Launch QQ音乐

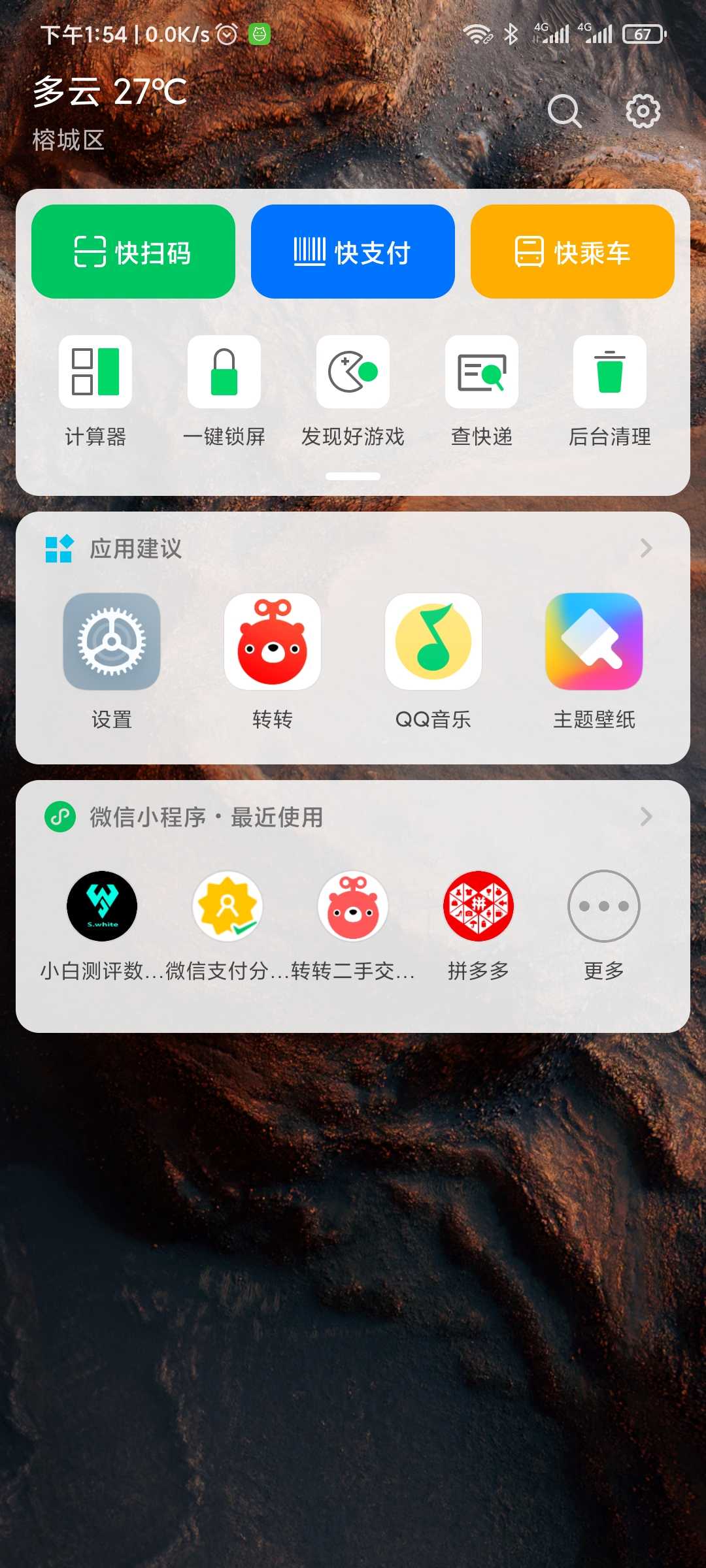[x=433, y=661]
